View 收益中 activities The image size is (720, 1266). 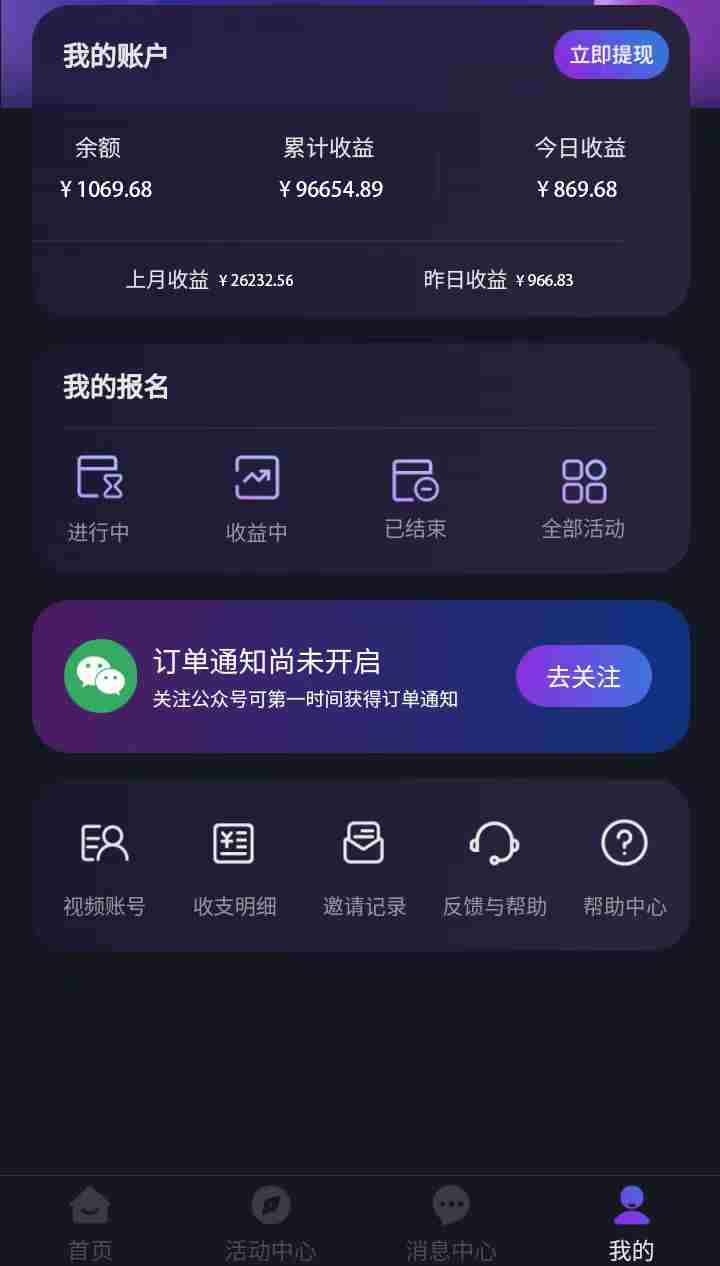[x=257, y=499]
